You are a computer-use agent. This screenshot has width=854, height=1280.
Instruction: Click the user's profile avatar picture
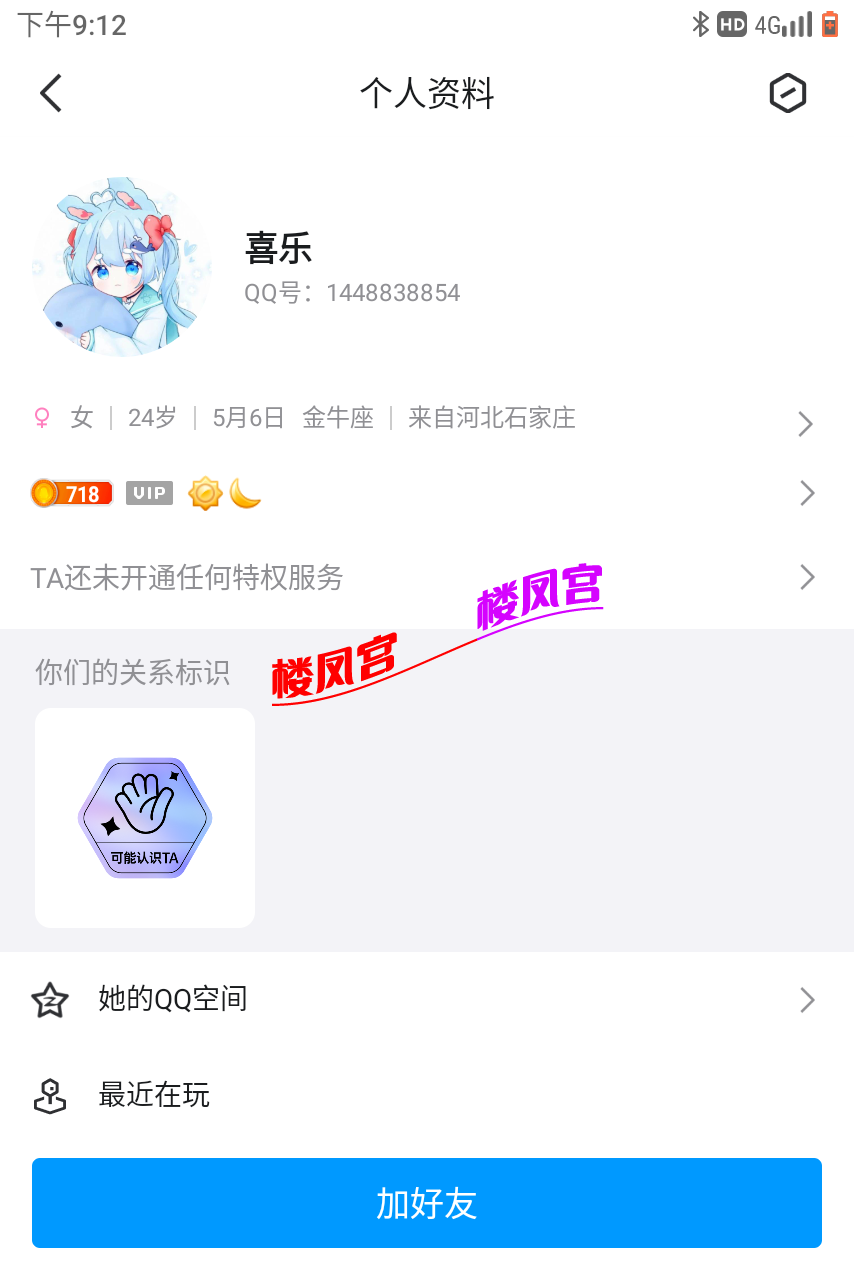coord(122,266)
